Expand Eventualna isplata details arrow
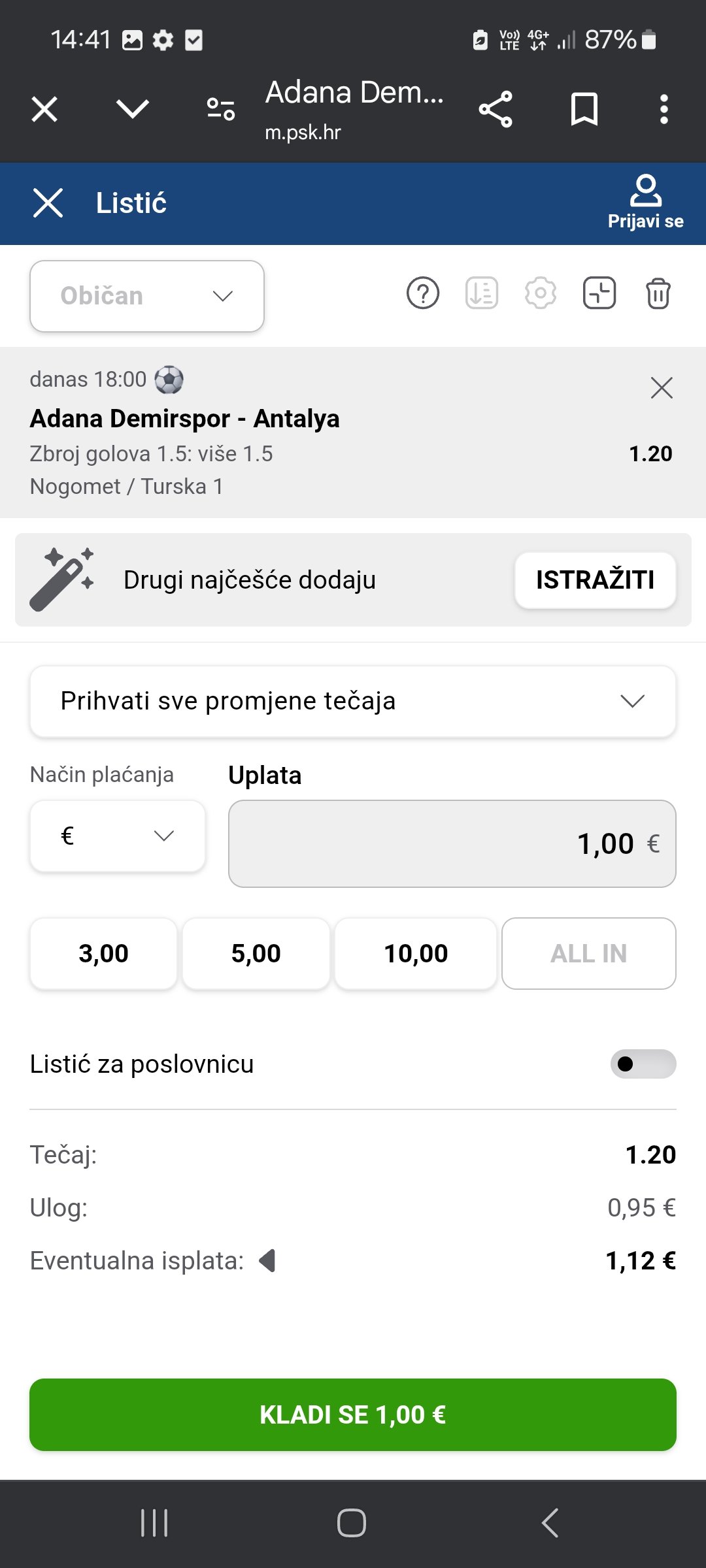706x1568 pixels. (x=267, y=1260)
